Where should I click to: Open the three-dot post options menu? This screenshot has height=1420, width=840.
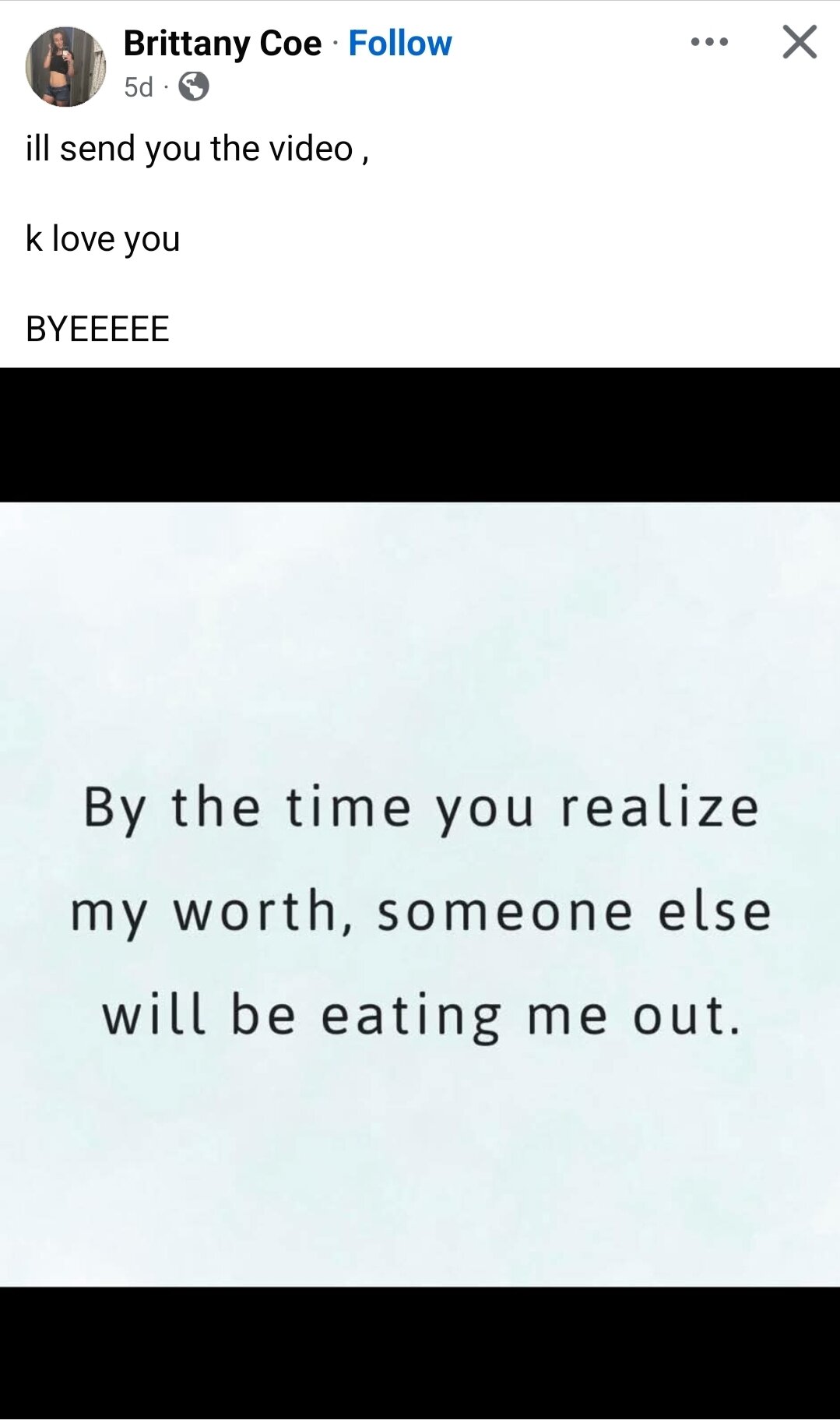709,42
